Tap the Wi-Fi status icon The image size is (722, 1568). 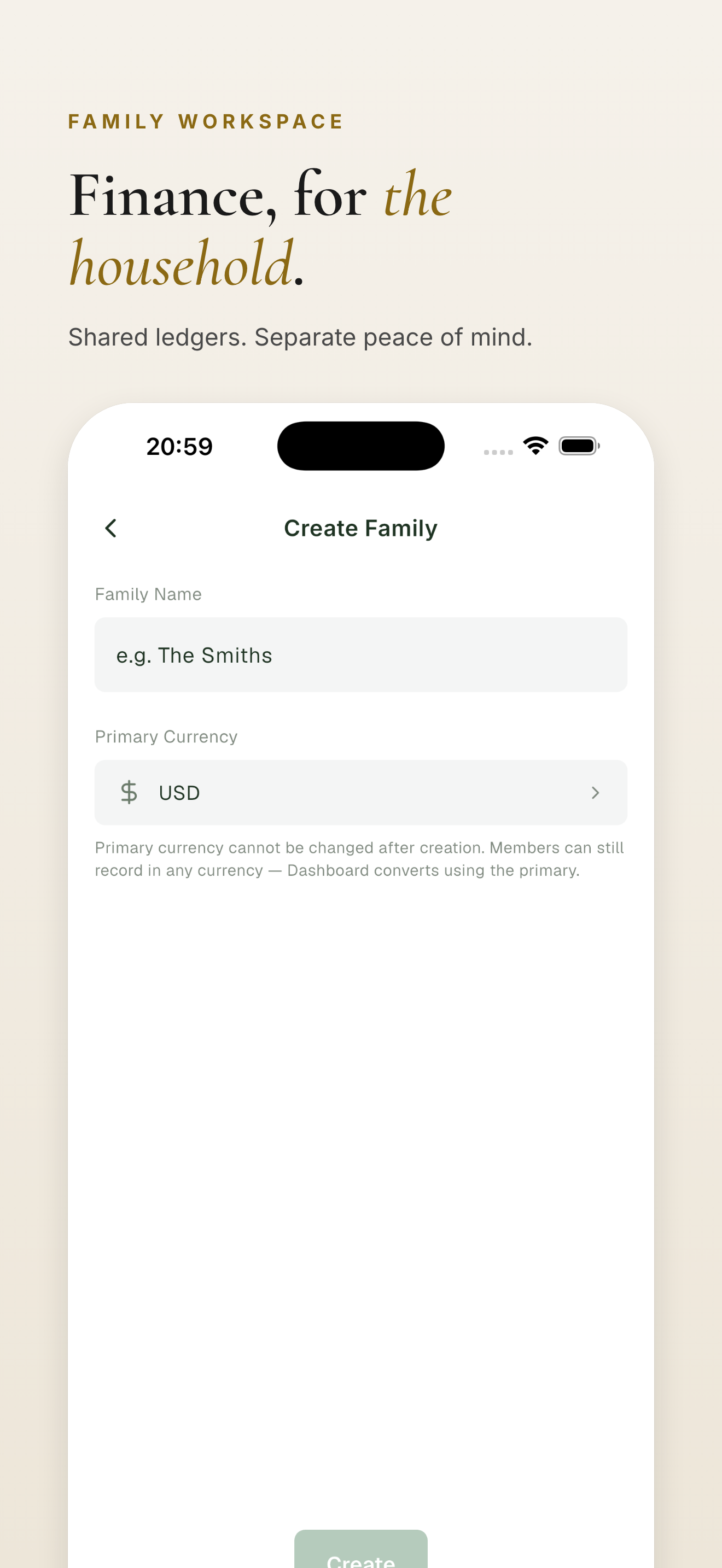point(534,446)
